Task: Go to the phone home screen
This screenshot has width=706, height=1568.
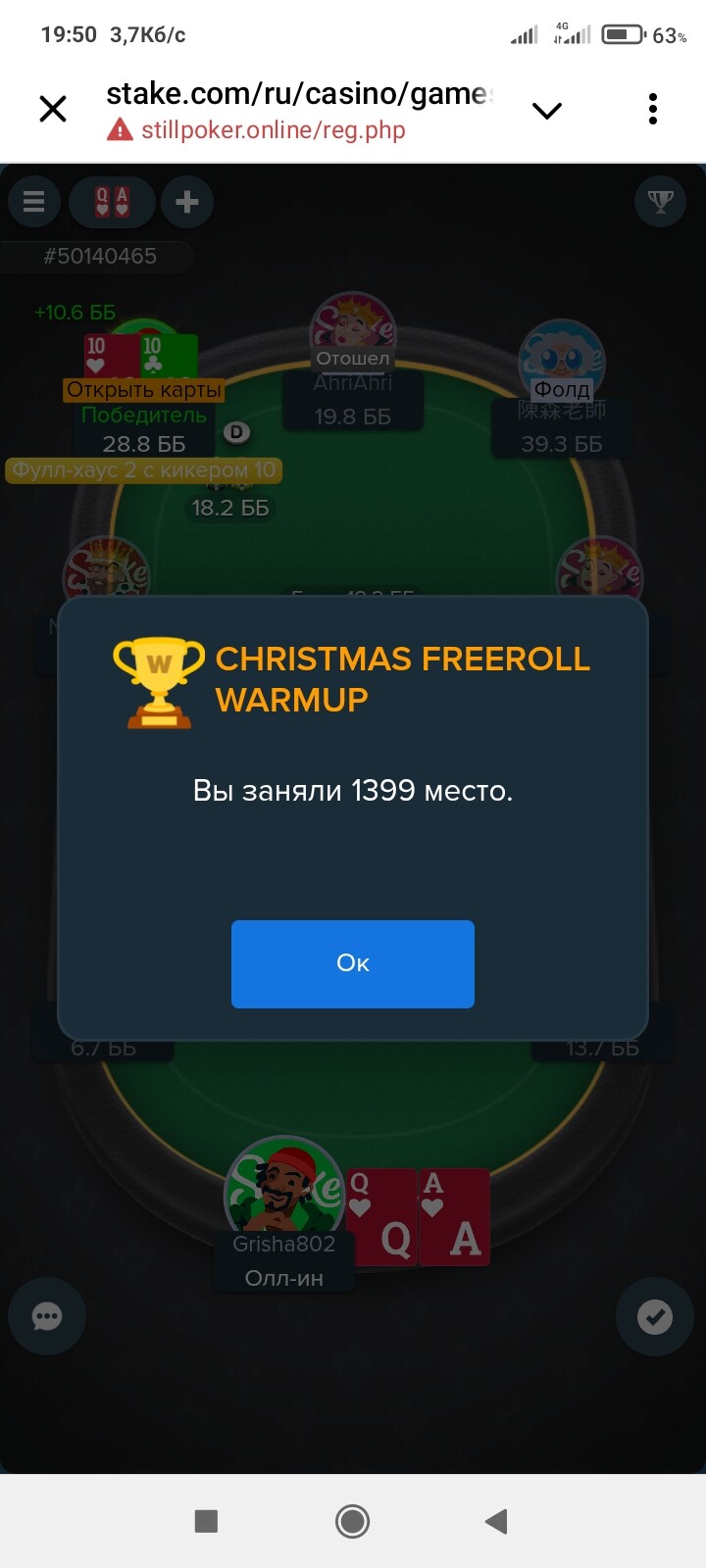Action: point(353,1521)
